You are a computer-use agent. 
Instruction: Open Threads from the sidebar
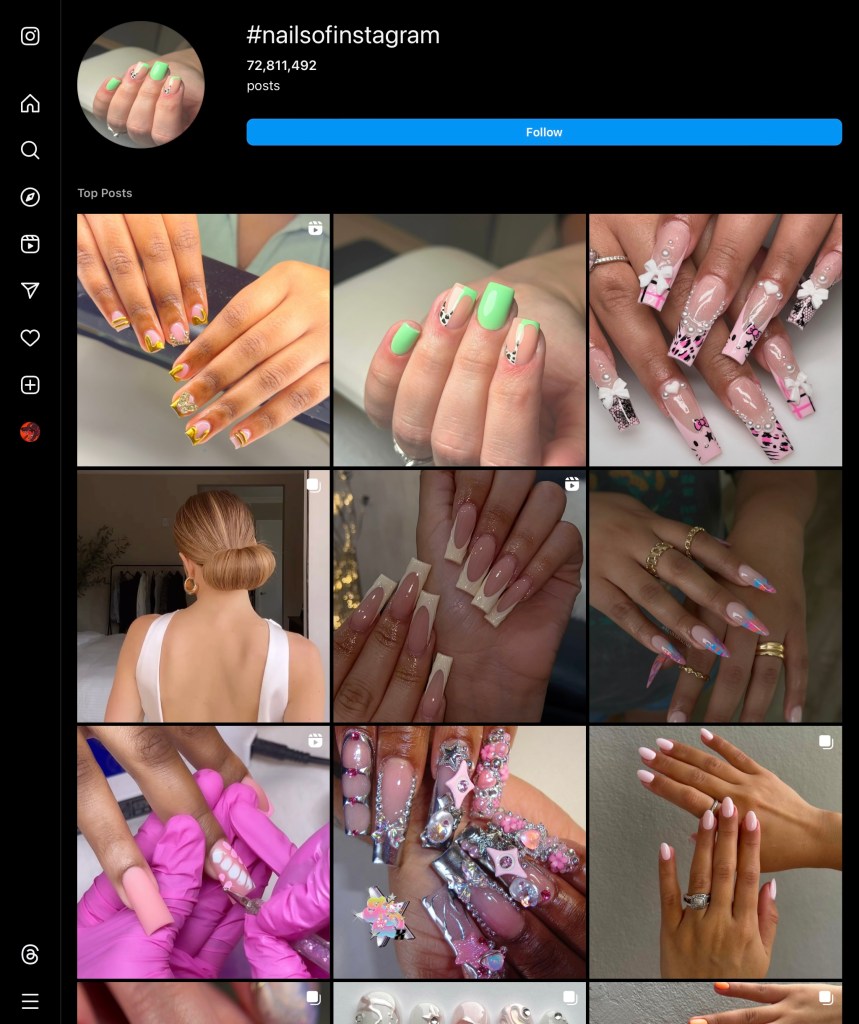[30, 954]
